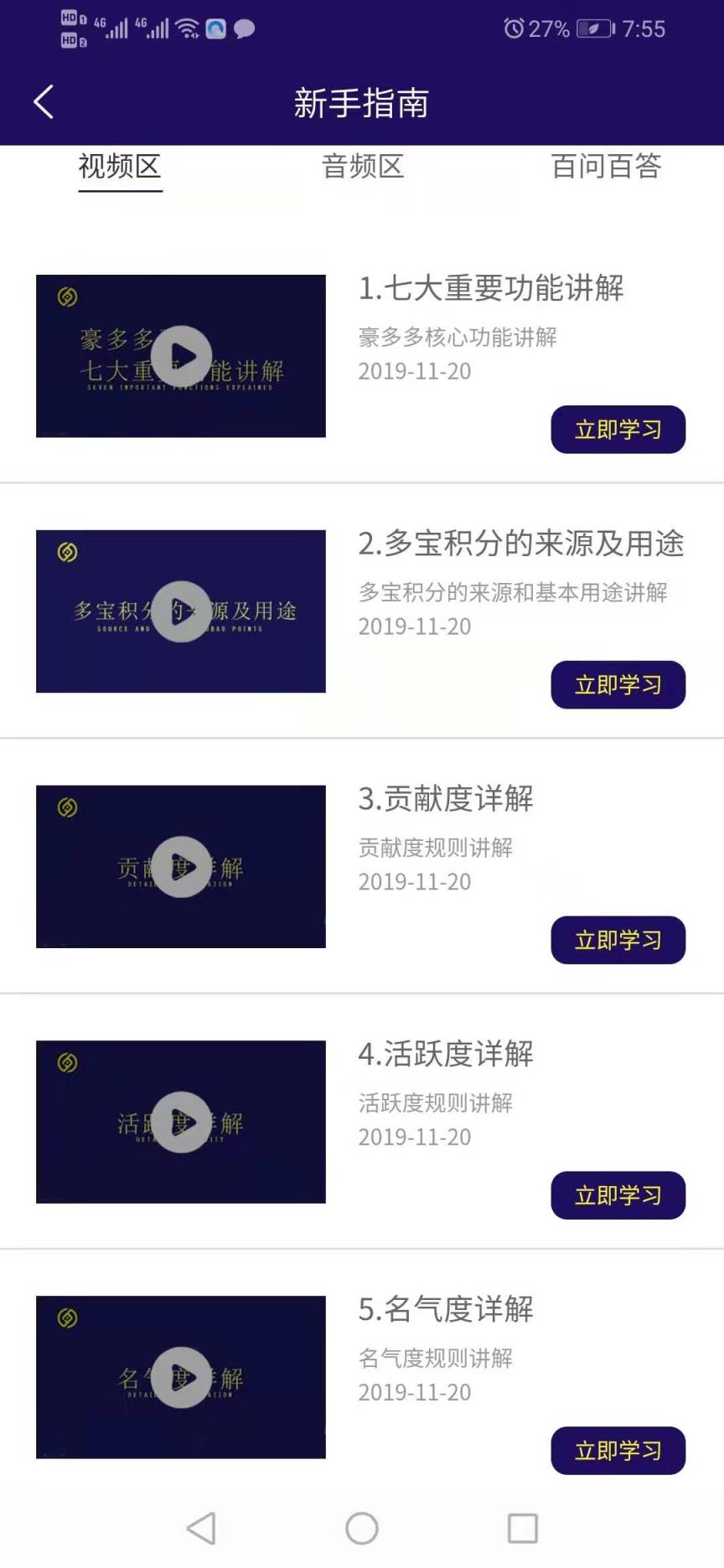
Task: Tap the back arrow to exit 新手指南
Action: click(42, 101)
